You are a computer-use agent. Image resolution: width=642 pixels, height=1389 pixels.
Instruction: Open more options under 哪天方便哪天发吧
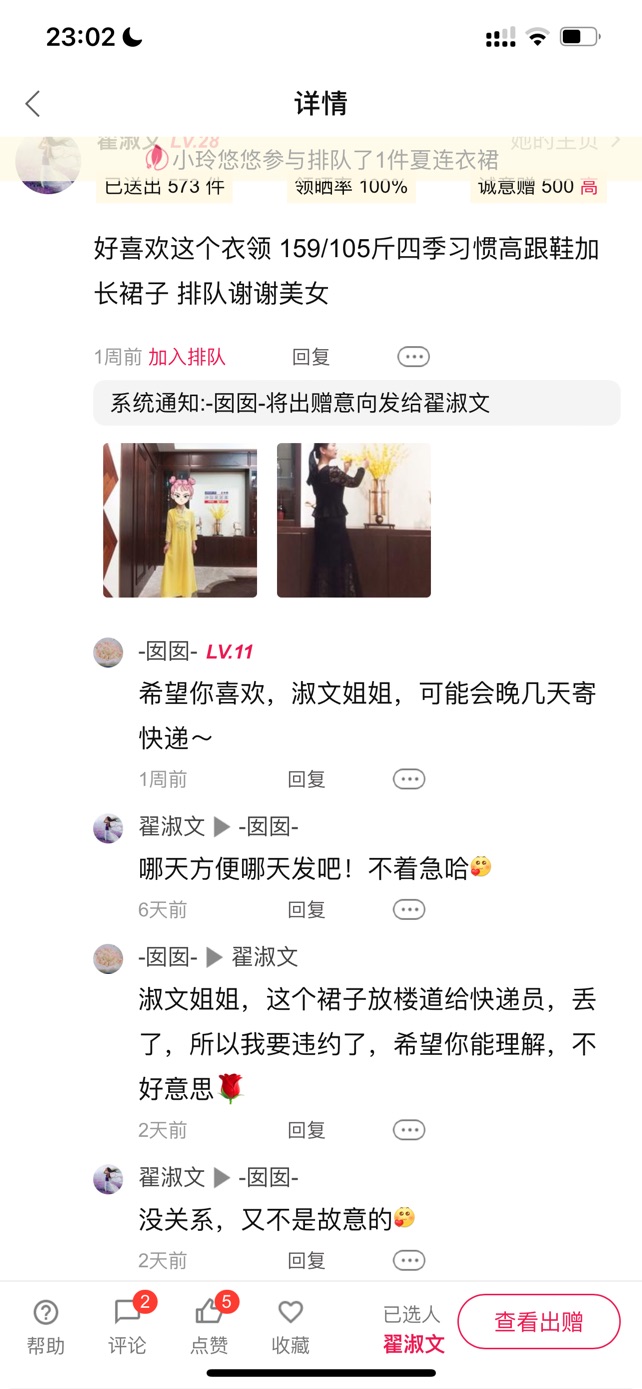click(x=409, y=909)
